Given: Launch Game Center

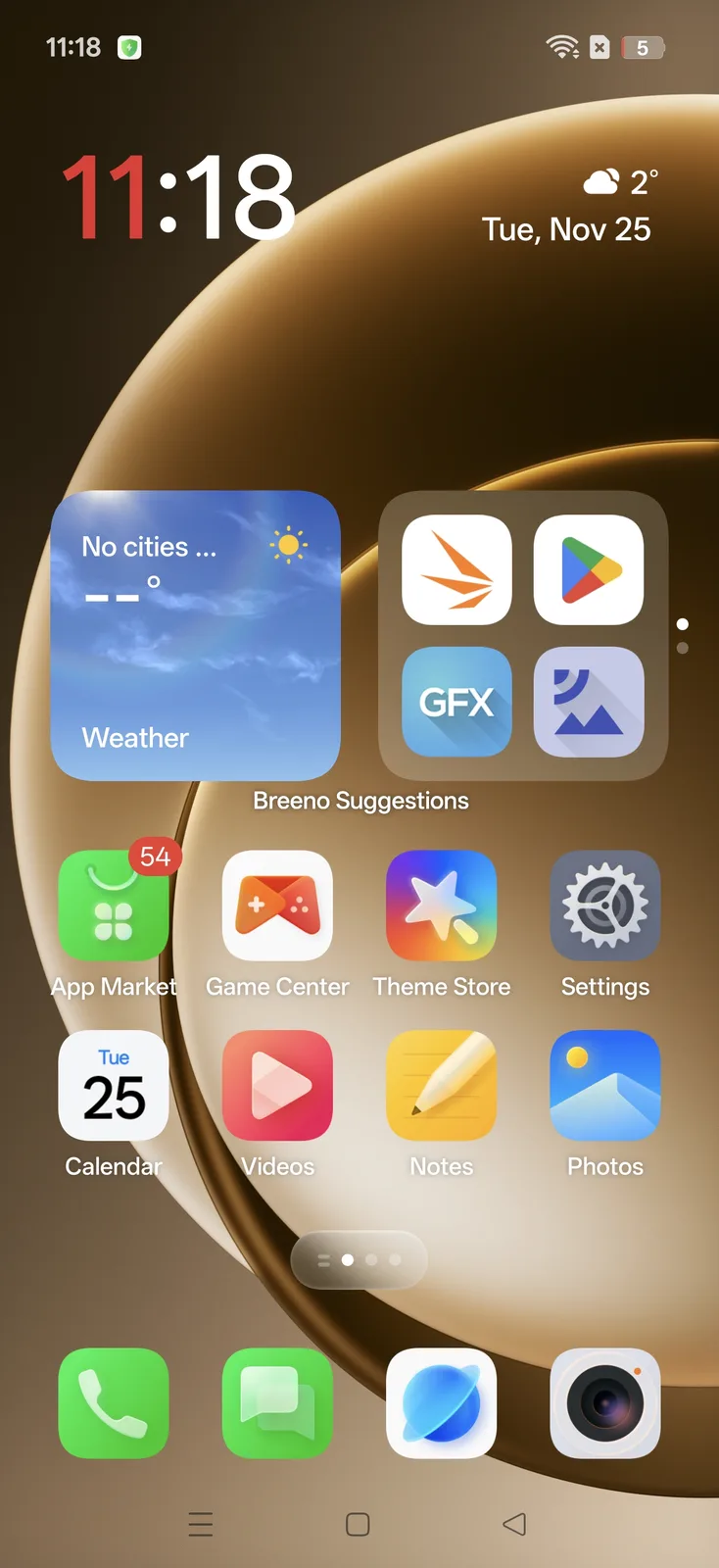Looking at the screenshot, I should (277, 906).
